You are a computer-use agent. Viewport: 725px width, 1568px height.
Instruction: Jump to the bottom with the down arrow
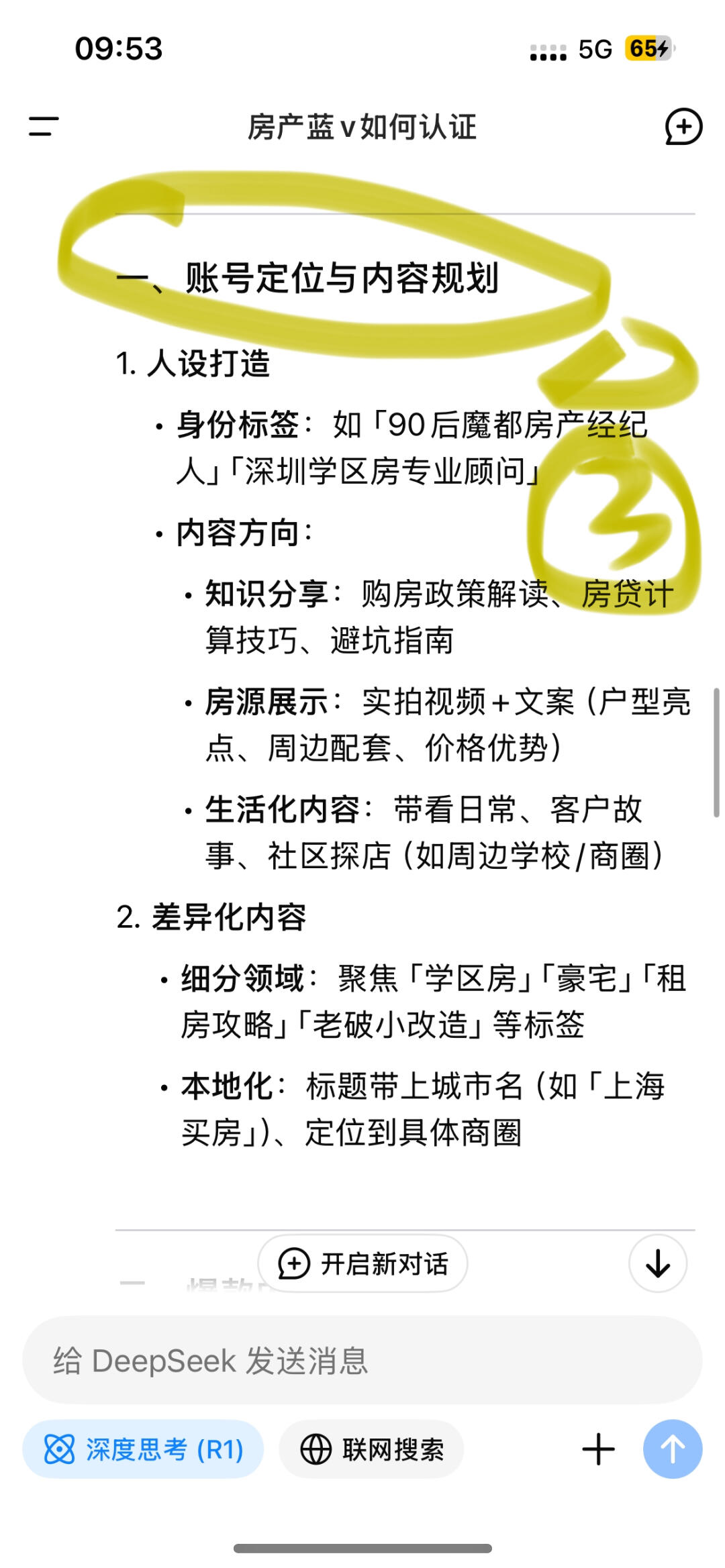[657, 1264]
